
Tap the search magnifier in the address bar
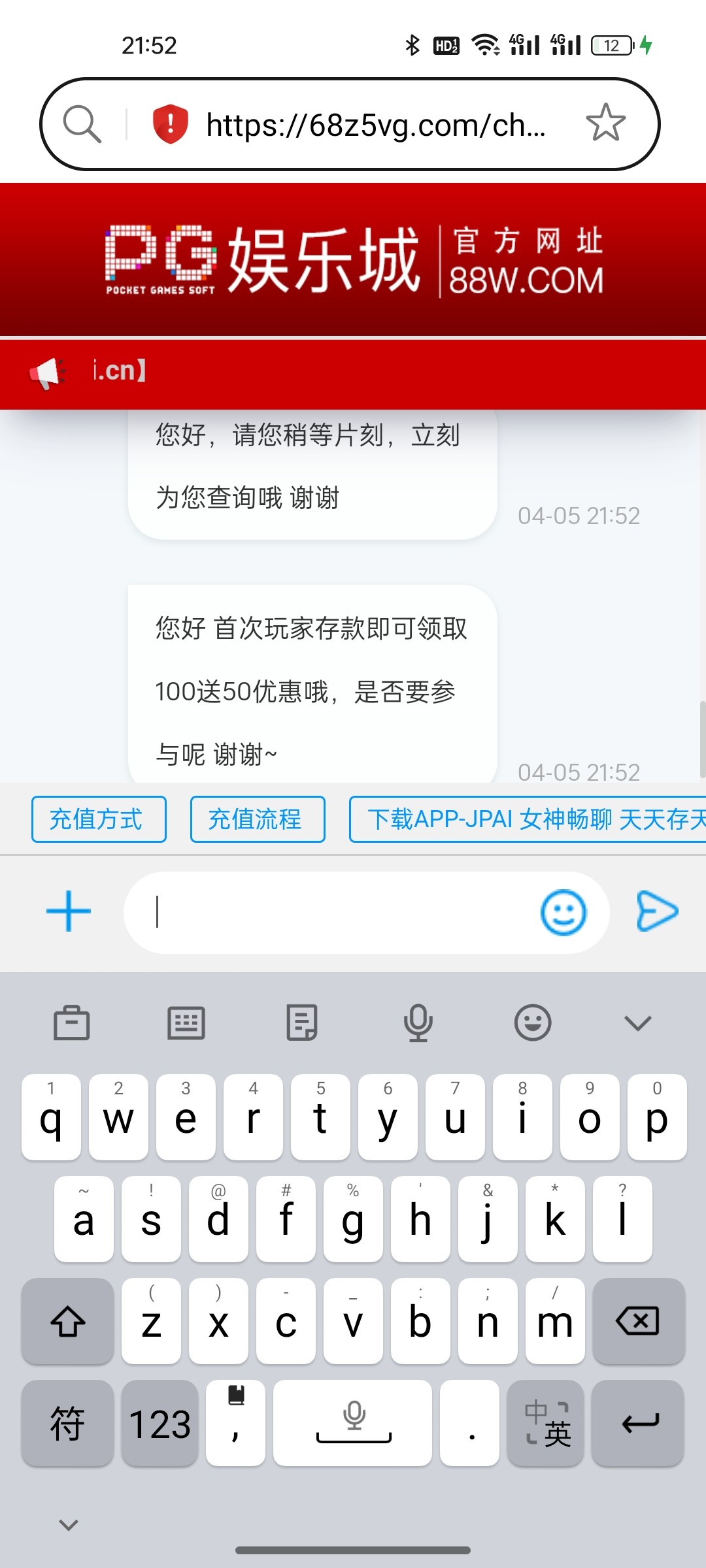point(82,123)
